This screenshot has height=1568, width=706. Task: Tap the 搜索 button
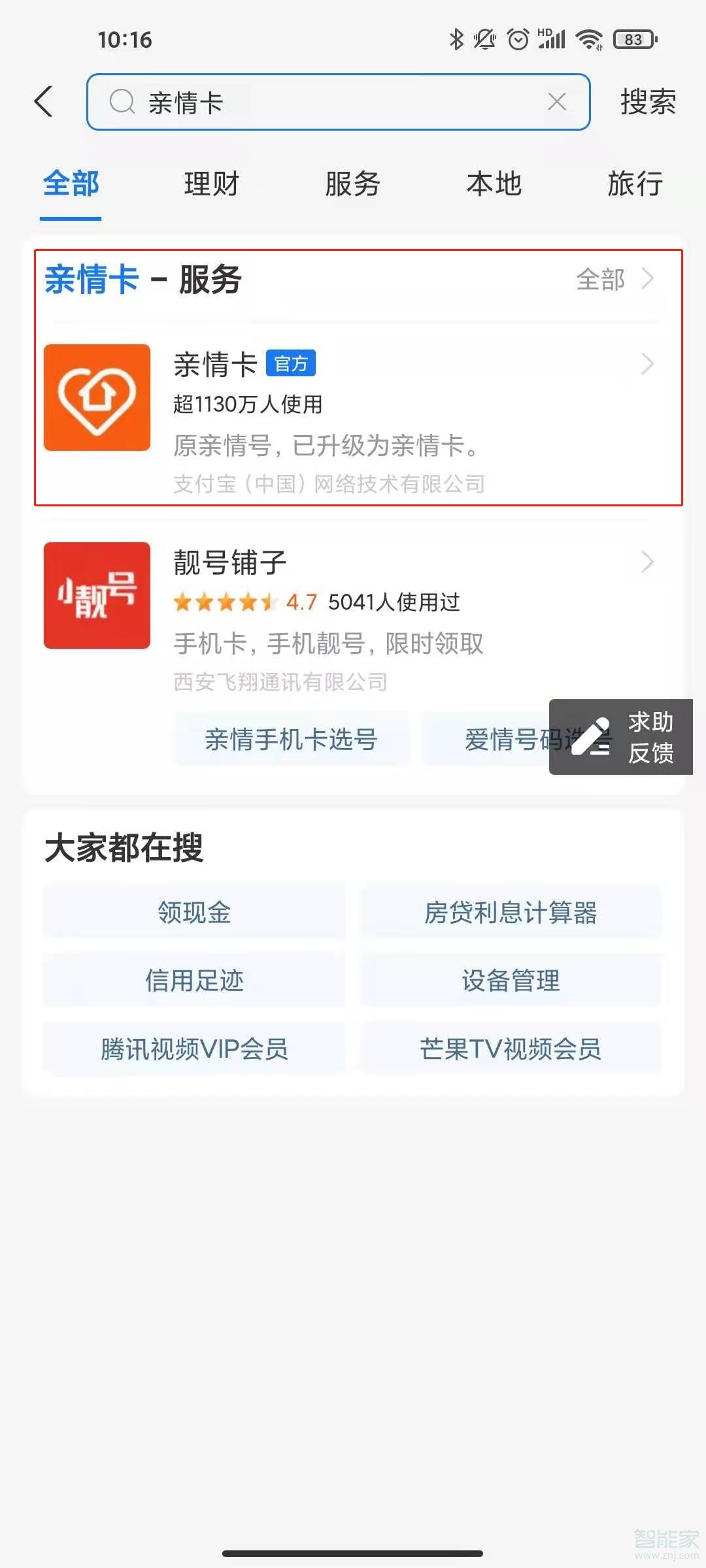click(647, 102)
